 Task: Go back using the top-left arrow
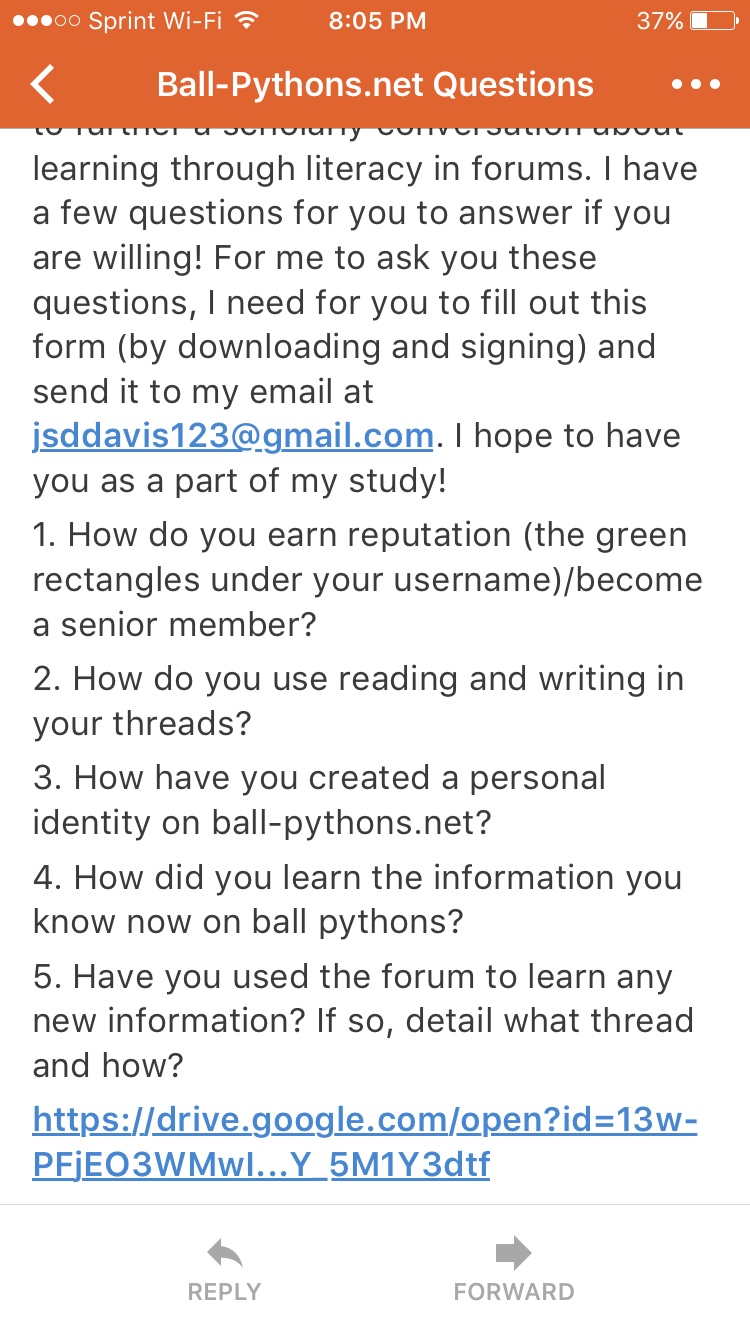tap(43, 85)
